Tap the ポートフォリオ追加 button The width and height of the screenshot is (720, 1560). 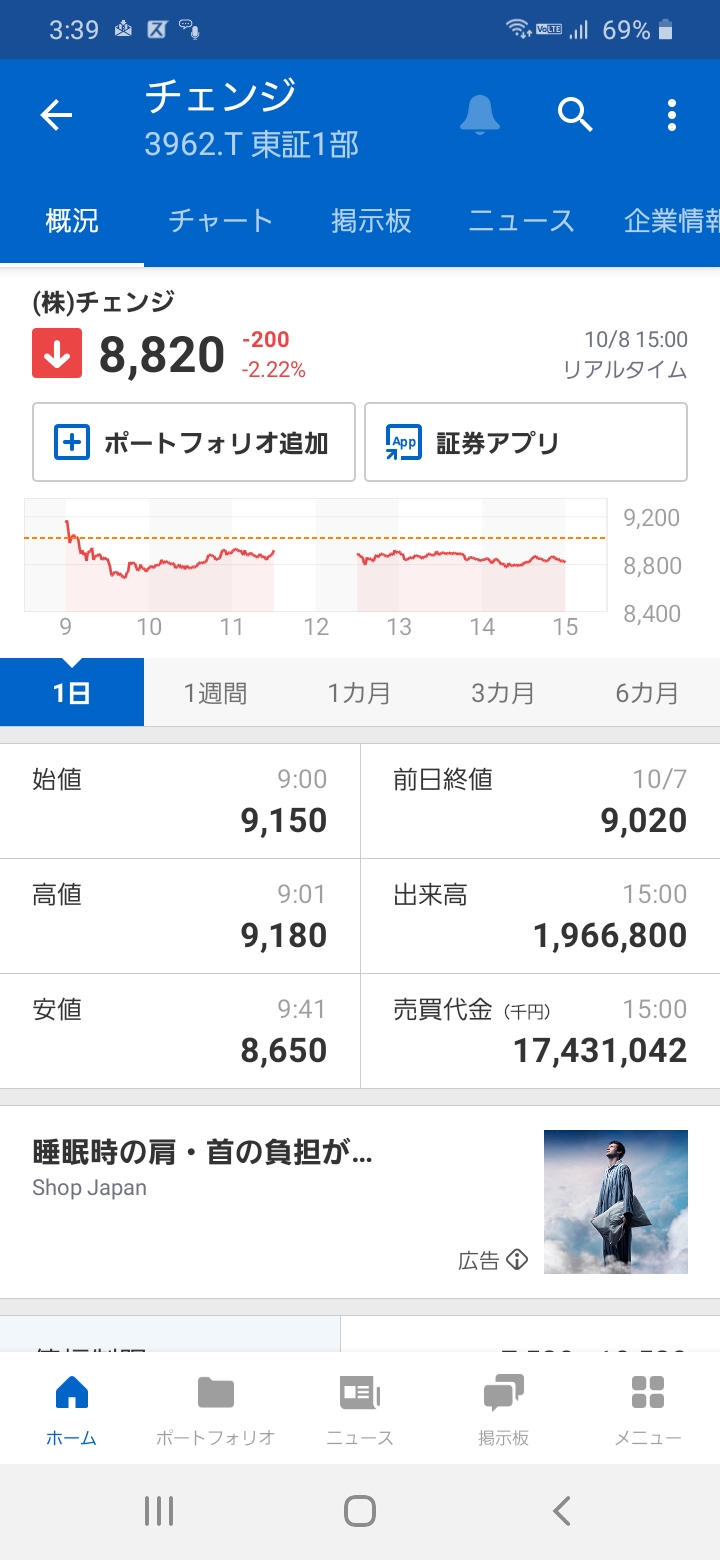tap(194, 442)
